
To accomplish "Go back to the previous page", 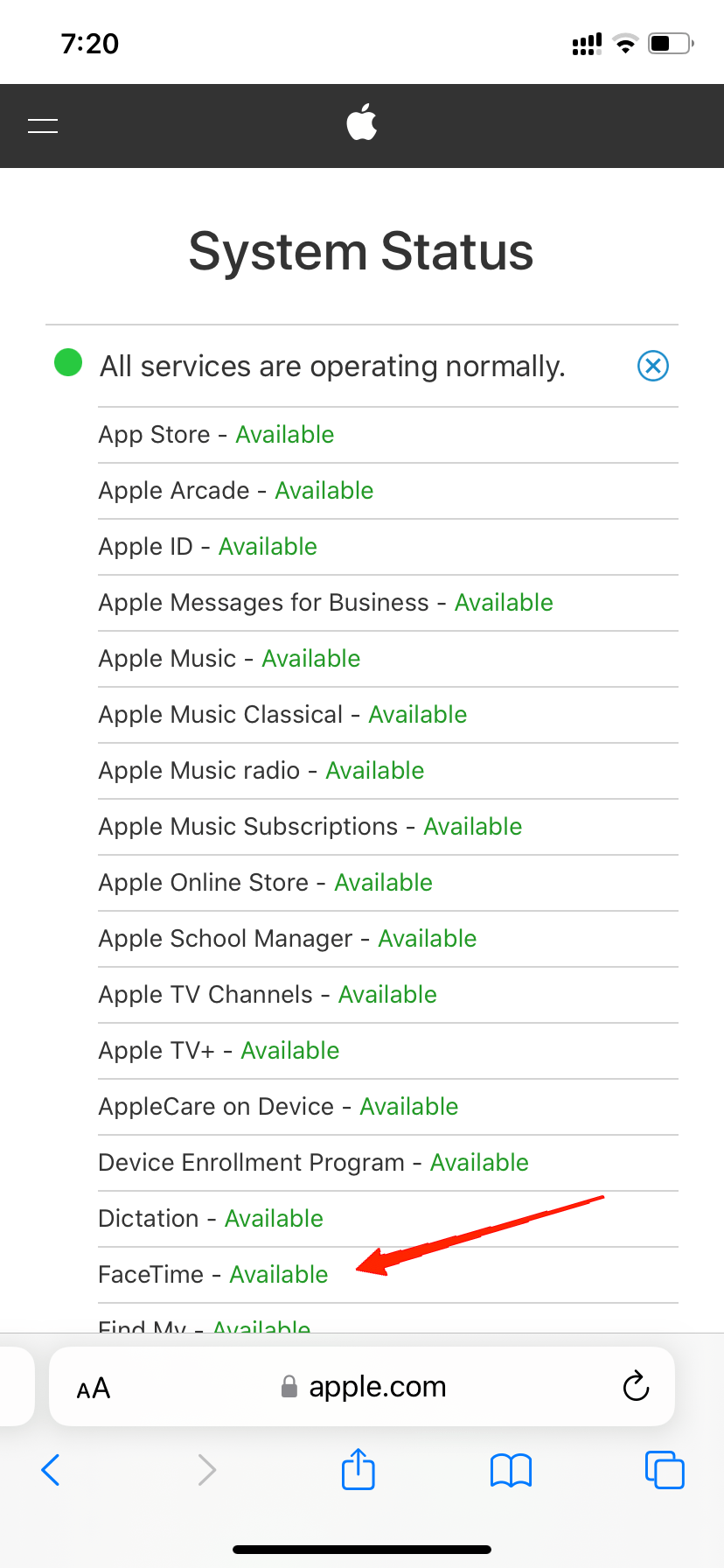I will point(52,1470).
